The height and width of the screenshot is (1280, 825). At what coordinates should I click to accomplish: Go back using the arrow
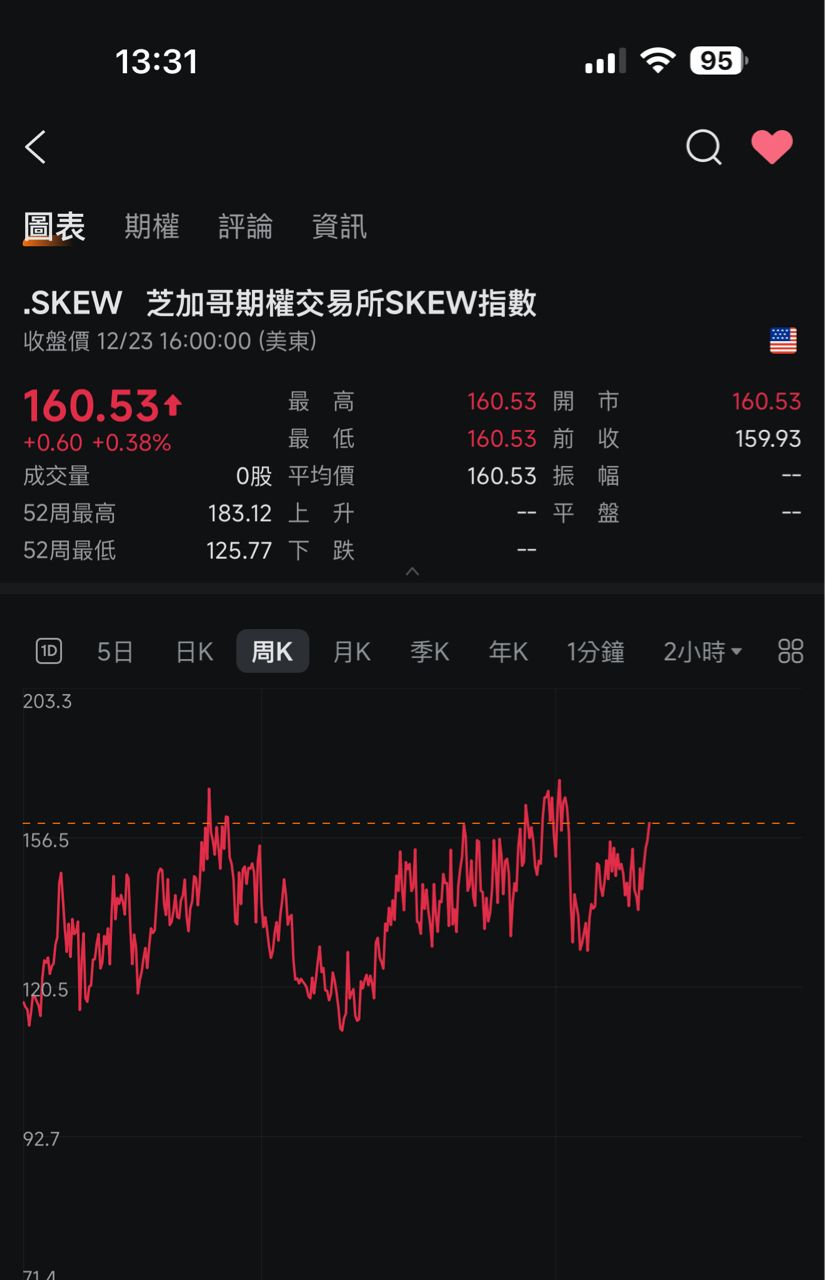[x=36, y=148]
